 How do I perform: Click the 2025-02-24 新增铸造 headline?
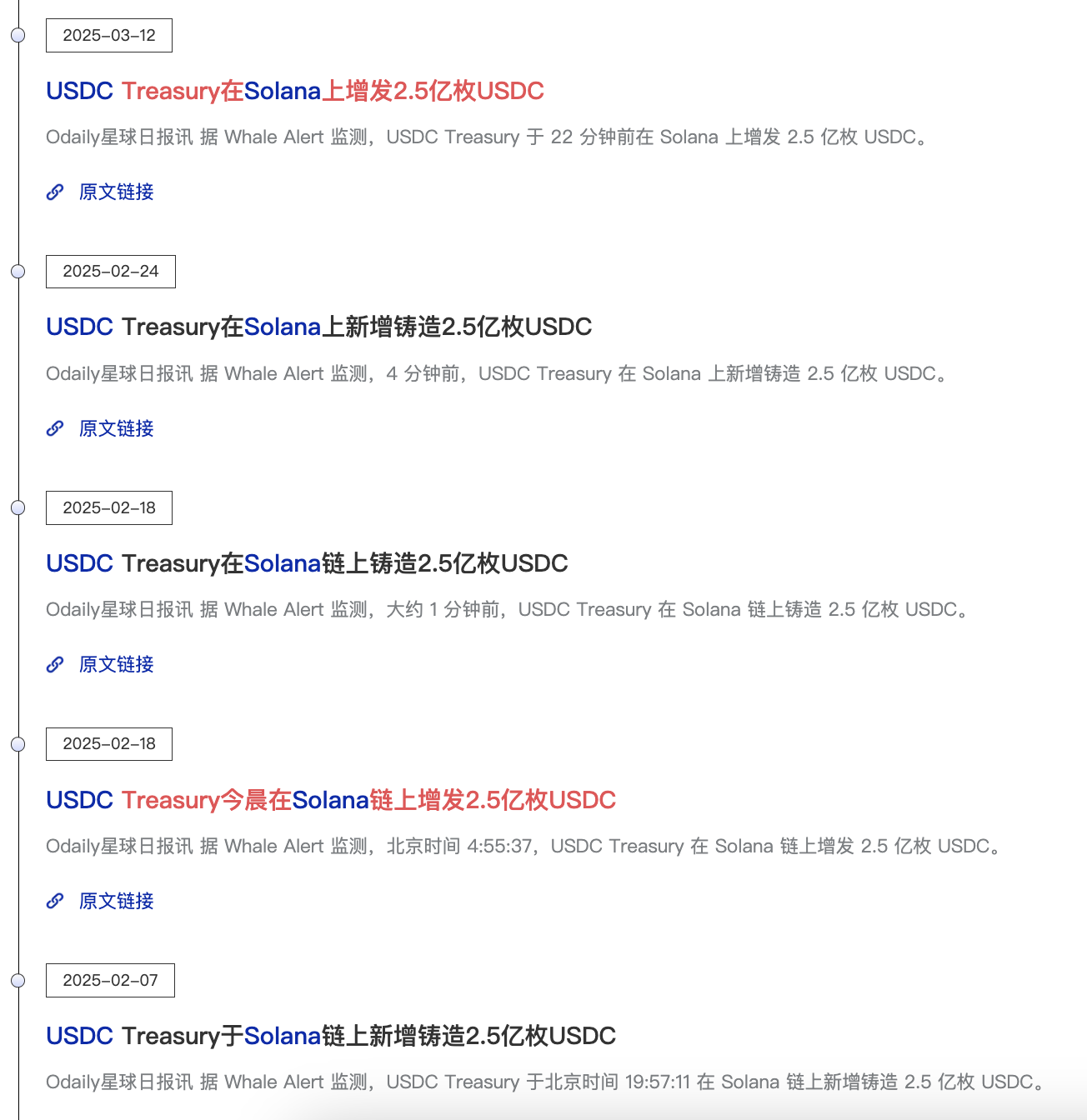(318, 327)
